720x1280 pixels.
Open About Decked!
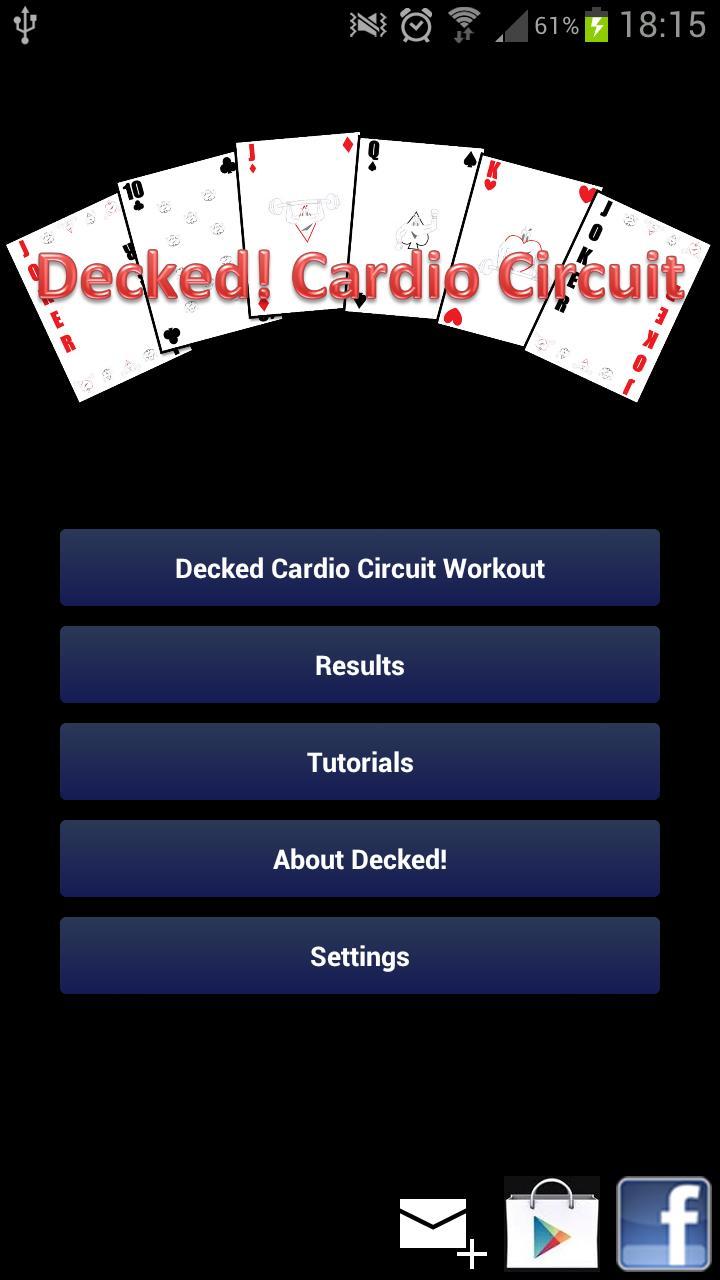point(360,859)
